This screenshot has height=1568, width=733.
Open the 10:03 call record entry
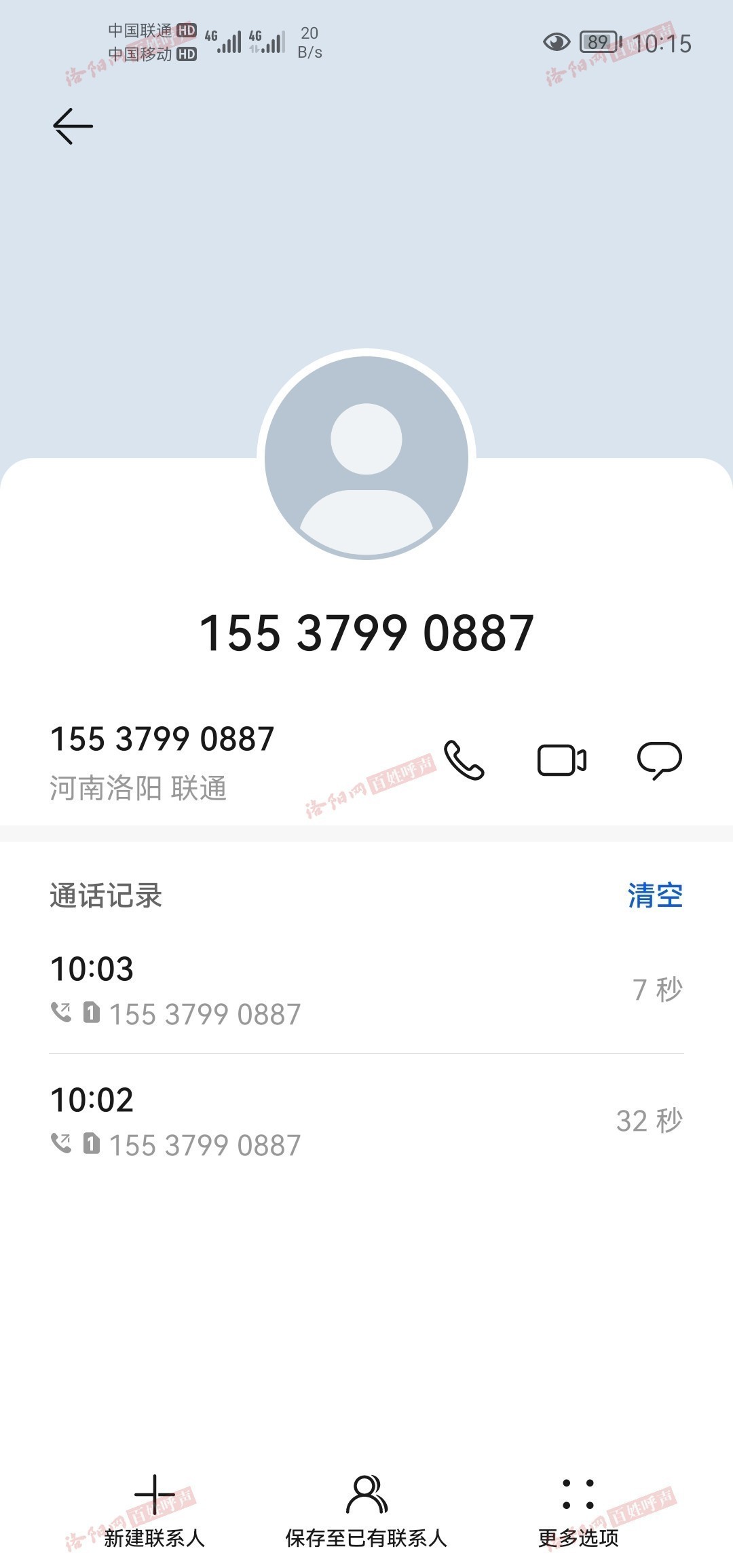coord(366,990)
